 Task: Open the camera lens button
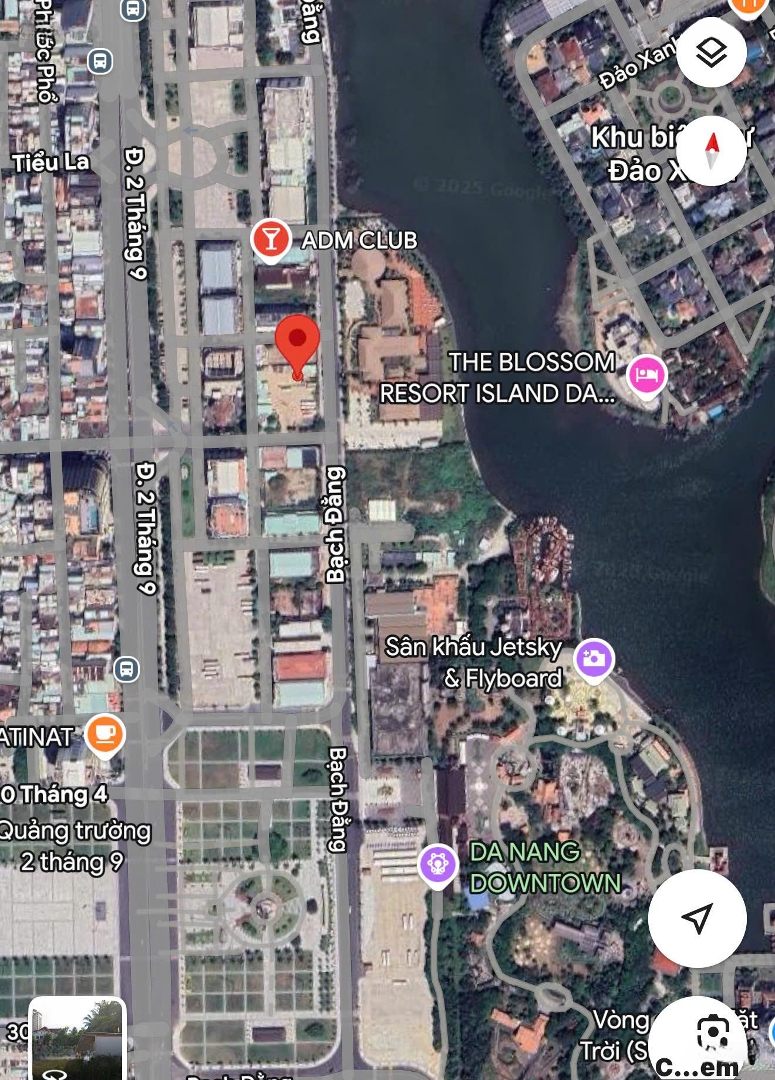click(711, 1035)
